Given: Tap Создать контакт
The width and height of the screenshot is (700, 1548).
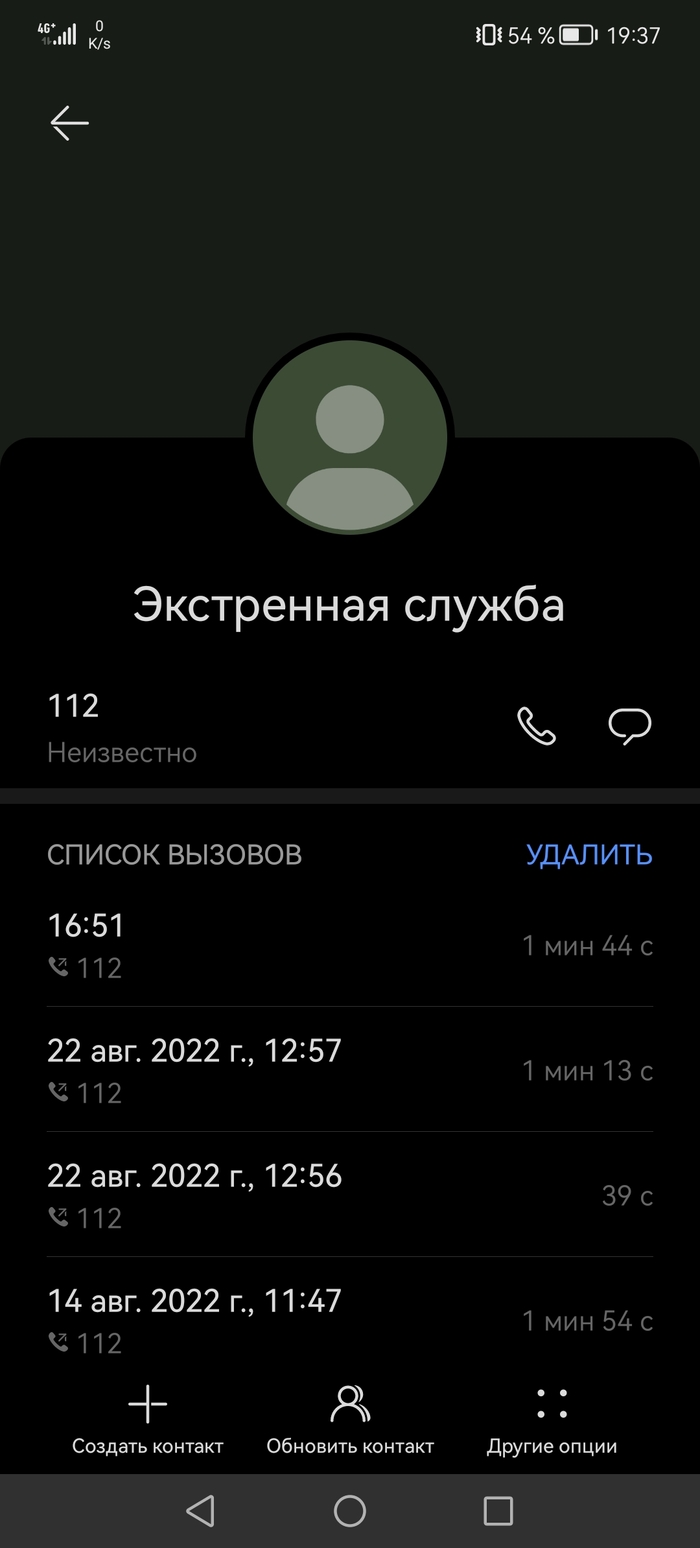Looking at the screenshot, I should click(148, 1420).
